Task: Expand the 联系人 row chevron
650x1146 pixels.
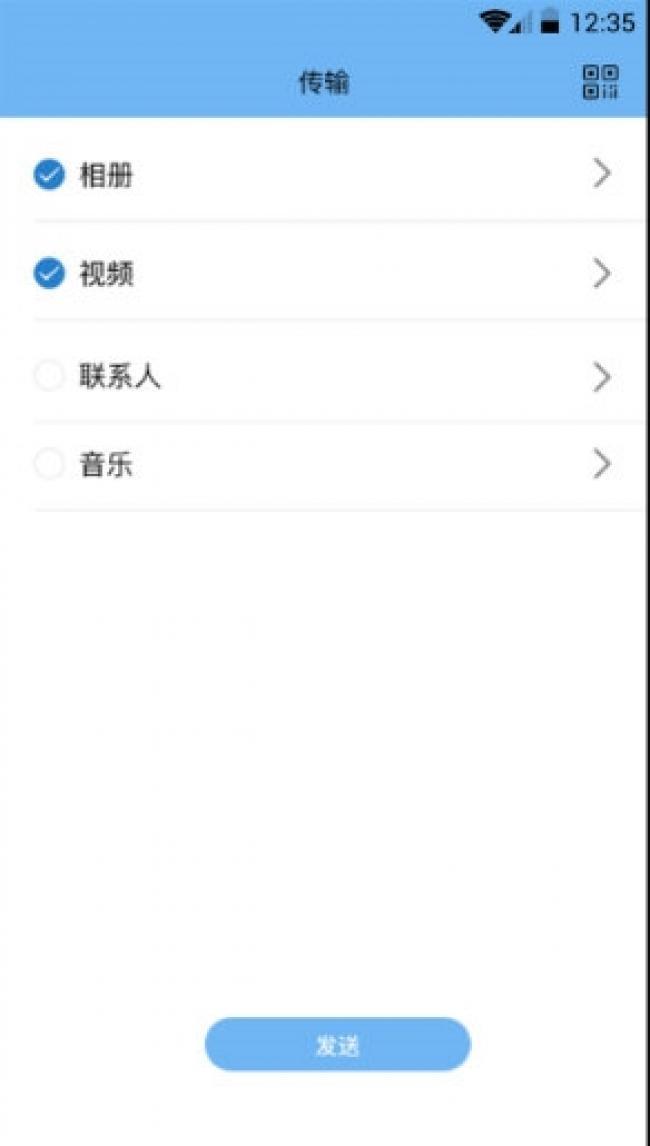Action: (x=602, y=377)
